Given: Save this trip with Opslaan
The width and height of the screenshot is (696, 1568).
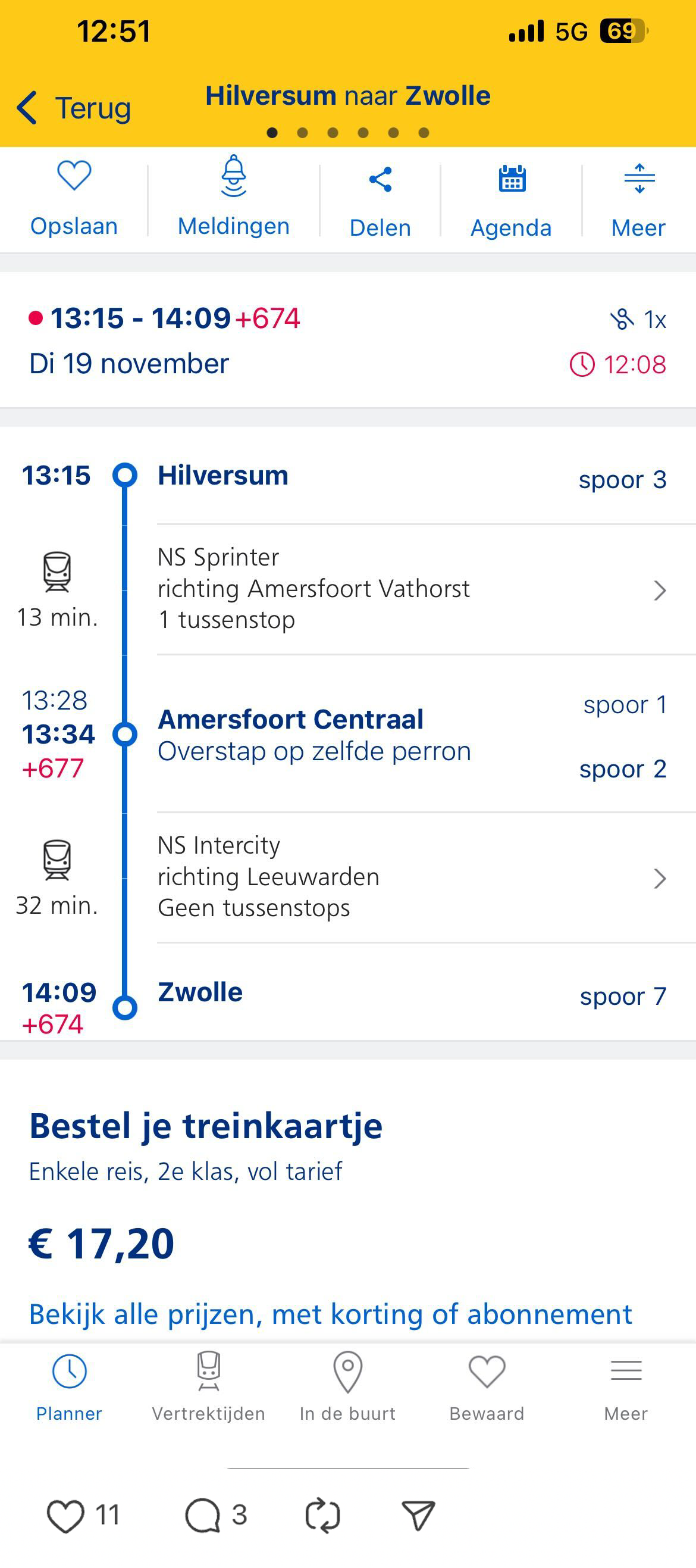Looking at the screenshot, I should click(74, 198).
